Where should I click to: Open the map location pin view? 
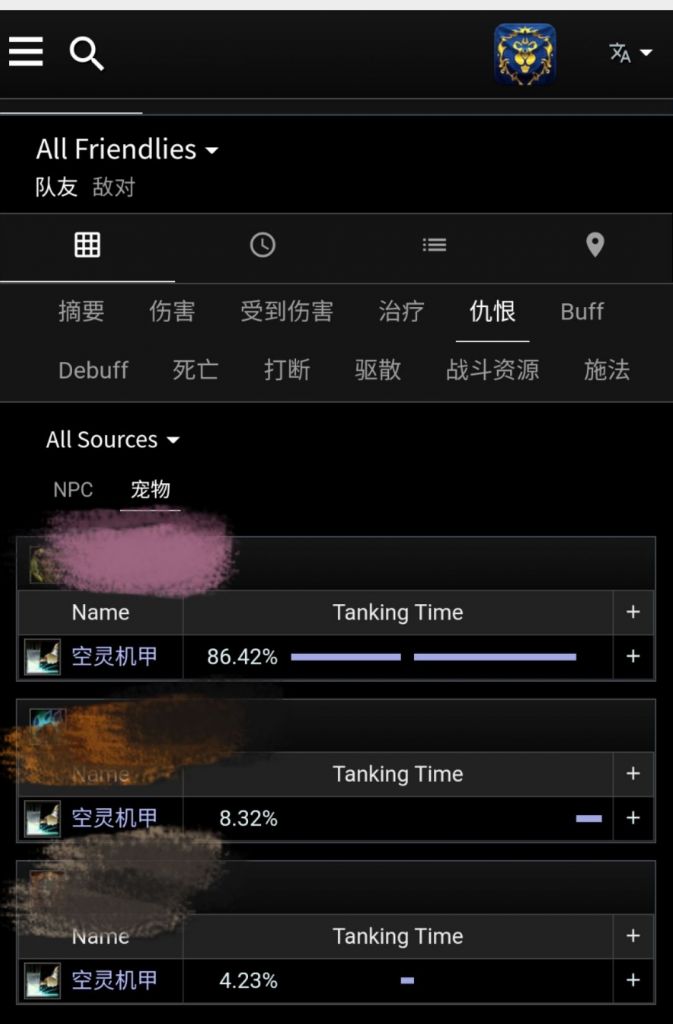coord(595,245)
